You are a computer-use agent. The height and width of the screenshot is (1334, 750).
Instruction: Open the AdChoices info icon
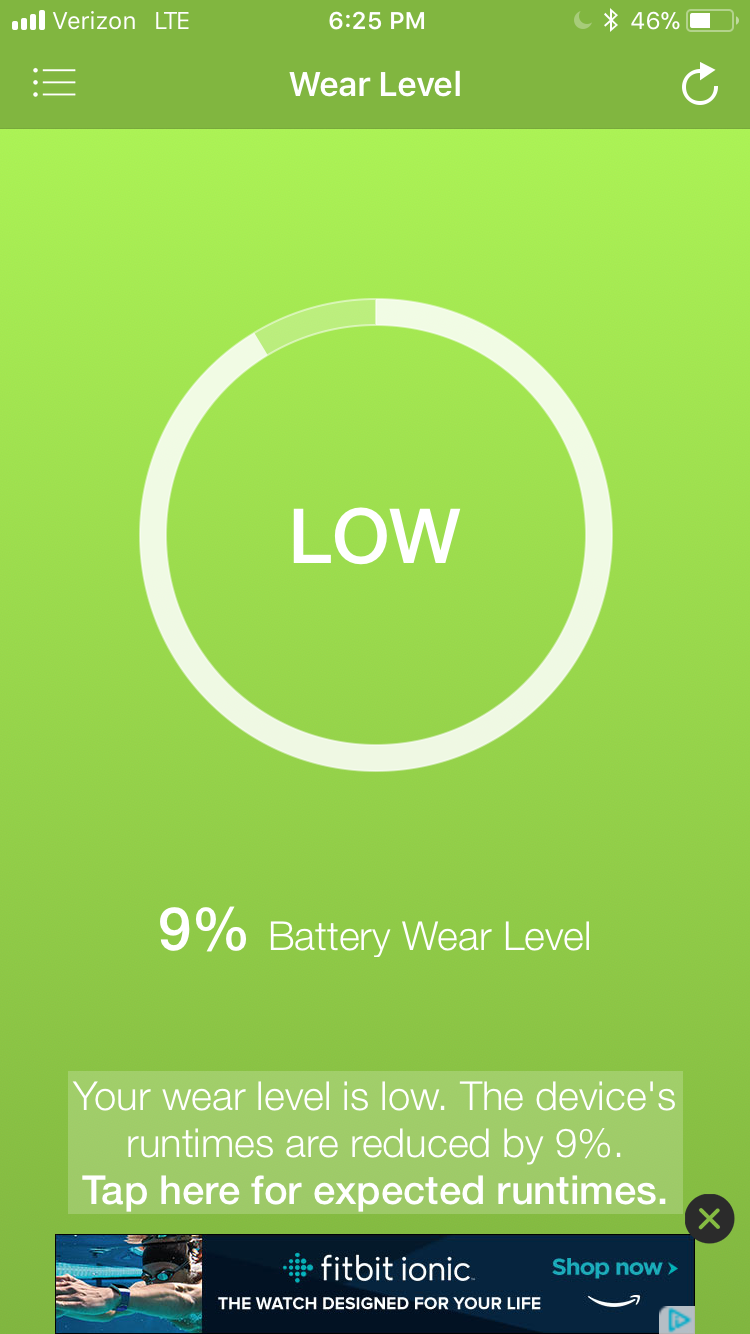678,1320
